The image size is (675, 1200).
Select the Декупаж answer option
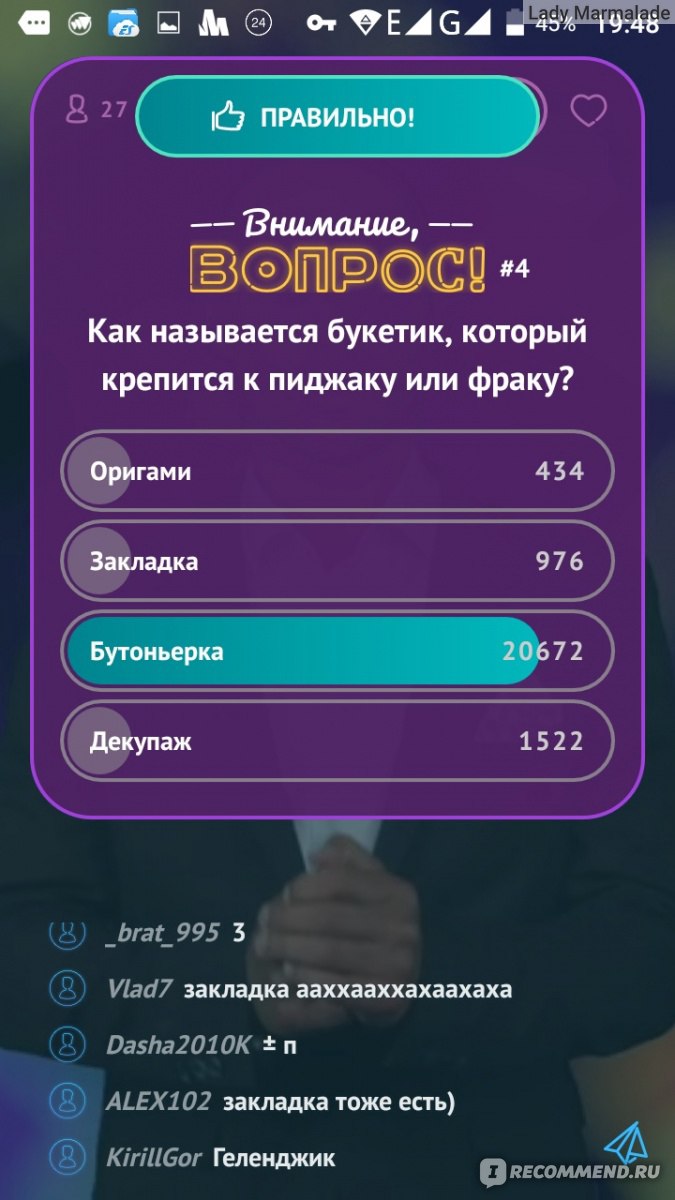click(x=337, y=741)
